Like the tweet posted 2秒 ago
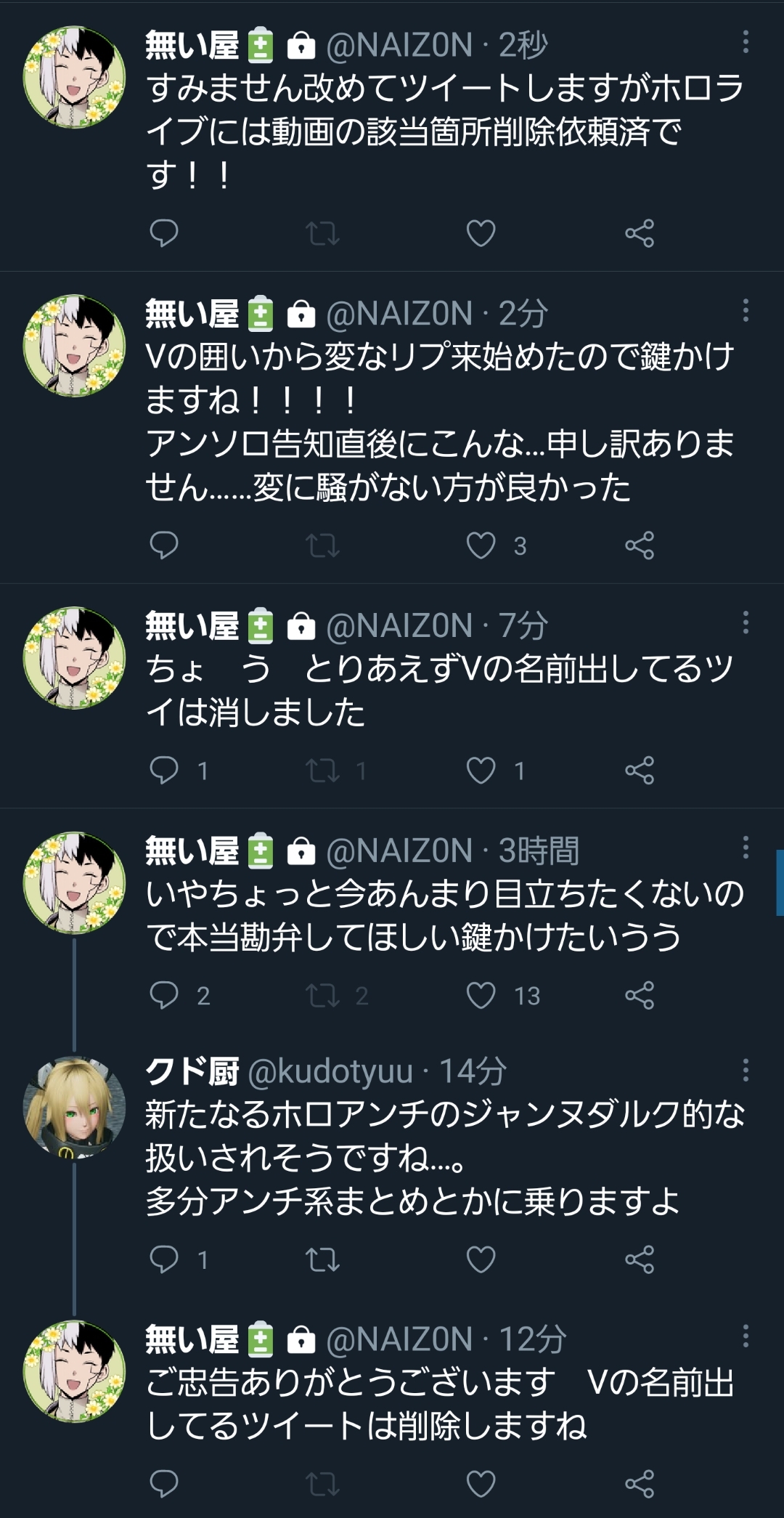The width and height of the screenshot is (784, 1518). tap(481, 233)
